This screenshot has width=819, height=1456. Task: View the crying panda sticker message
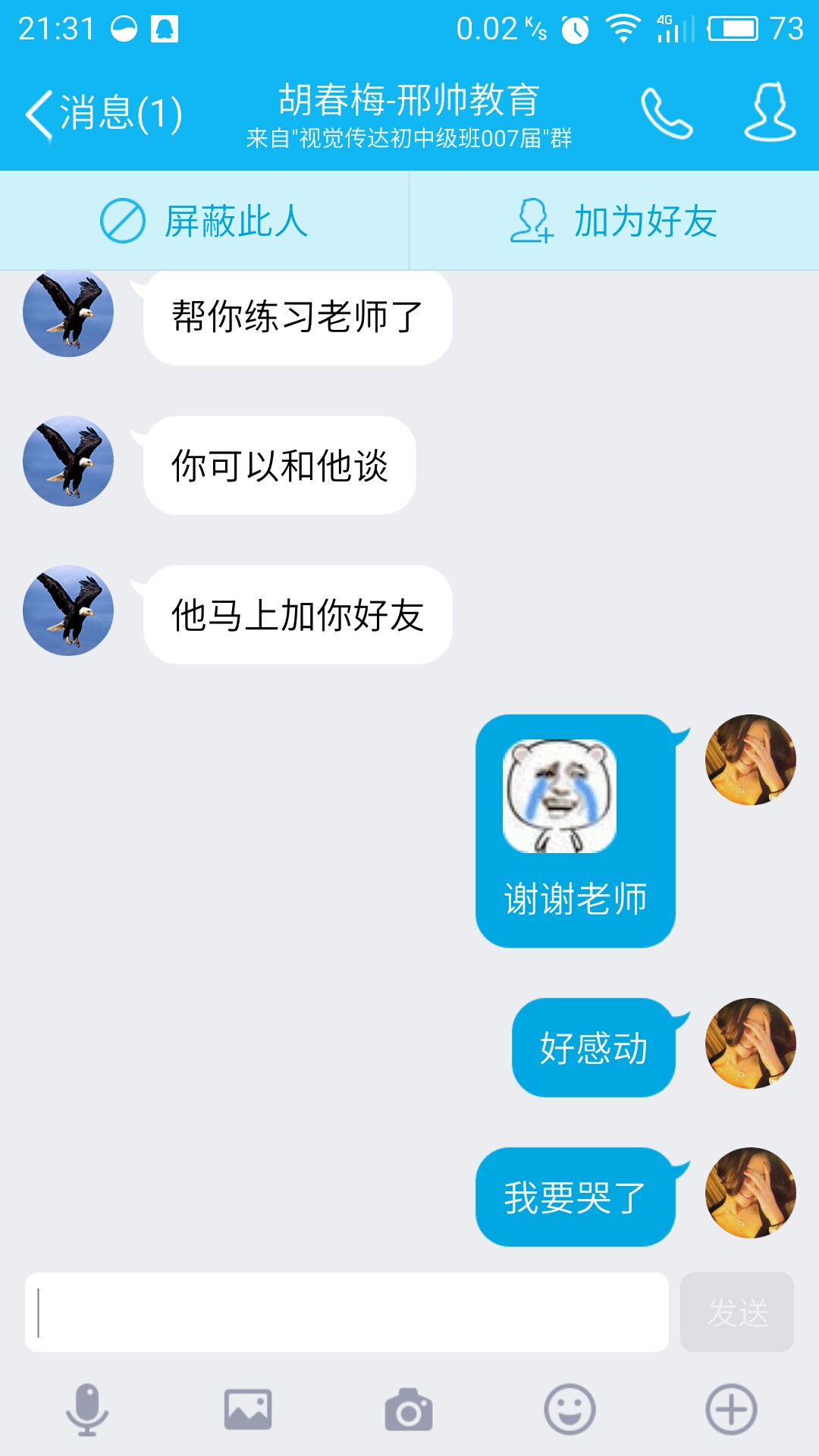pyautogui.click(x=560, y=796)
